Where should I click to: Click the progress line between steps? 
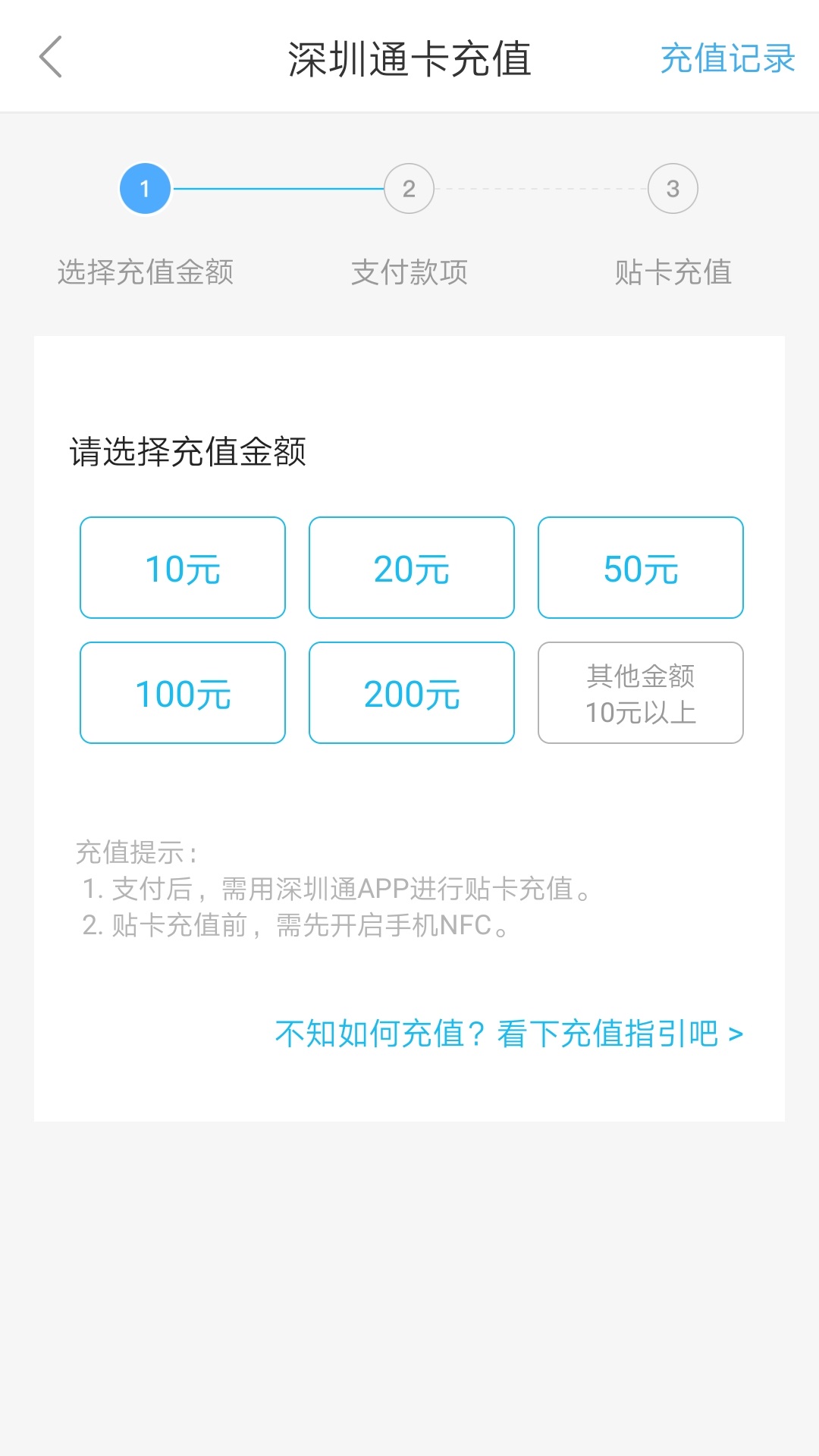coord(277,189)
